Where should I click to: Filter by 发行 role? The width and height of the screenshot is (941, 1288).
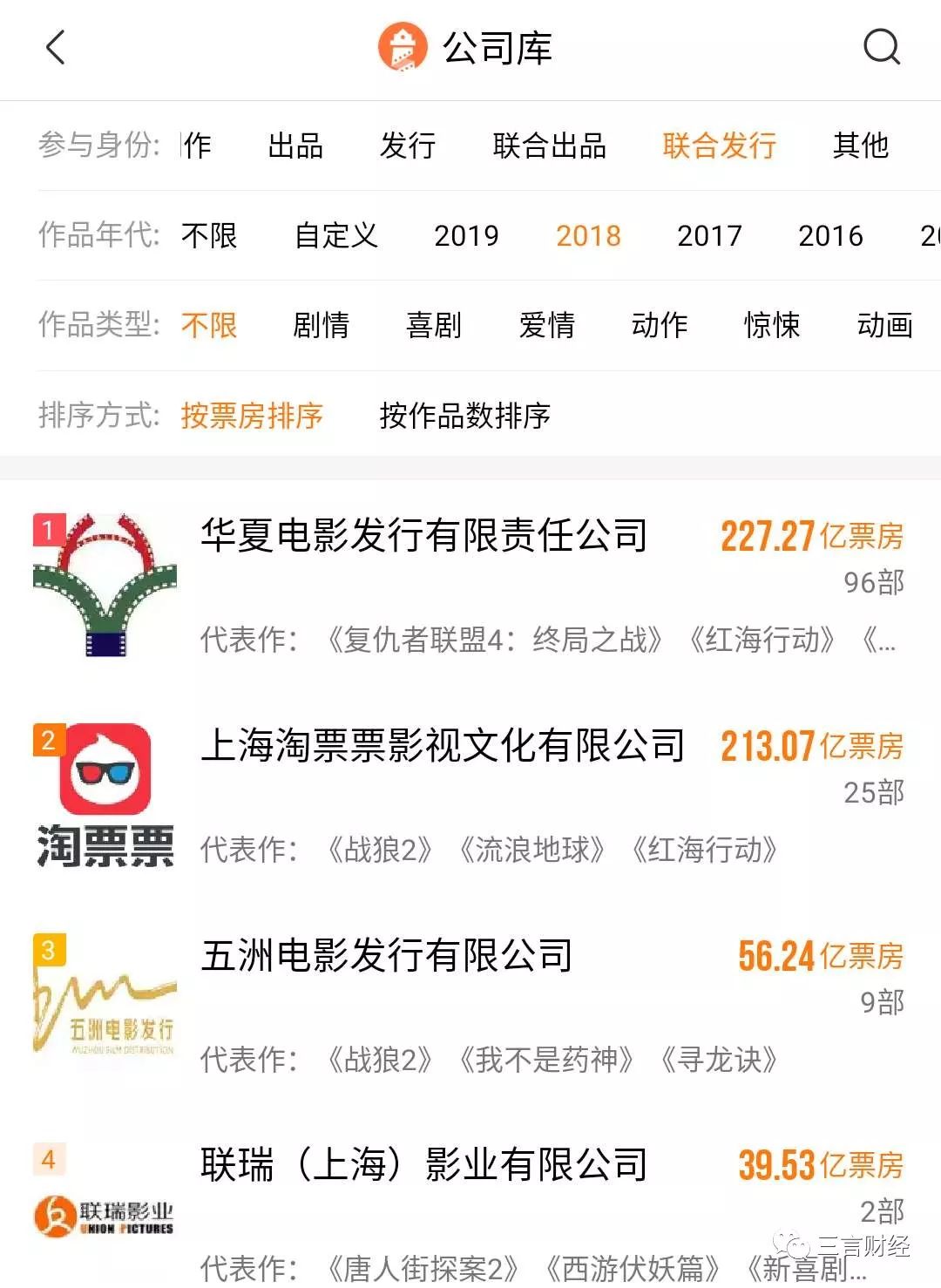point(407,146)
